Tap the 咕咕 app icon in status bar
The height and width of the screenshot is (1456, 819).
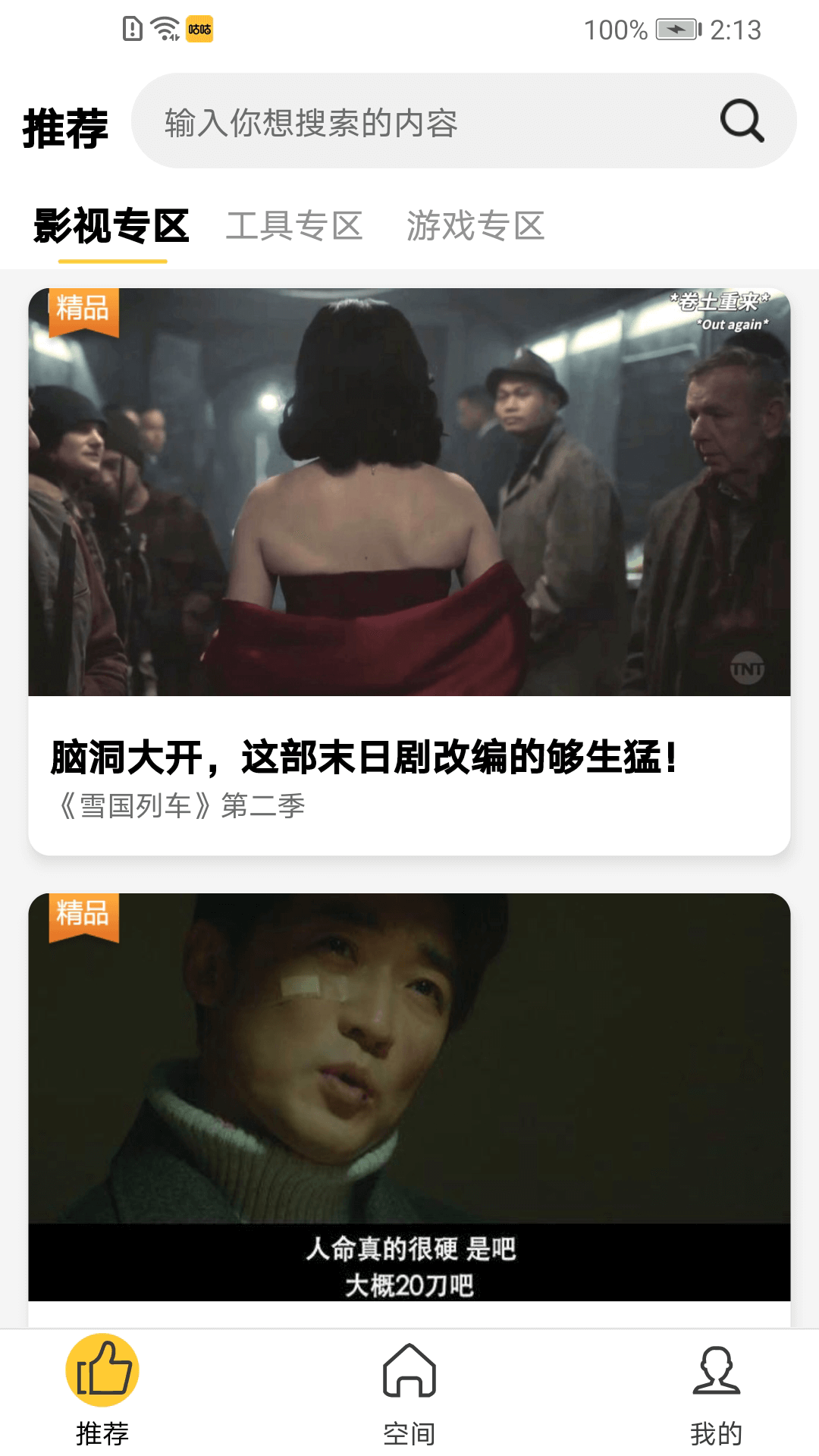(200, 27)
